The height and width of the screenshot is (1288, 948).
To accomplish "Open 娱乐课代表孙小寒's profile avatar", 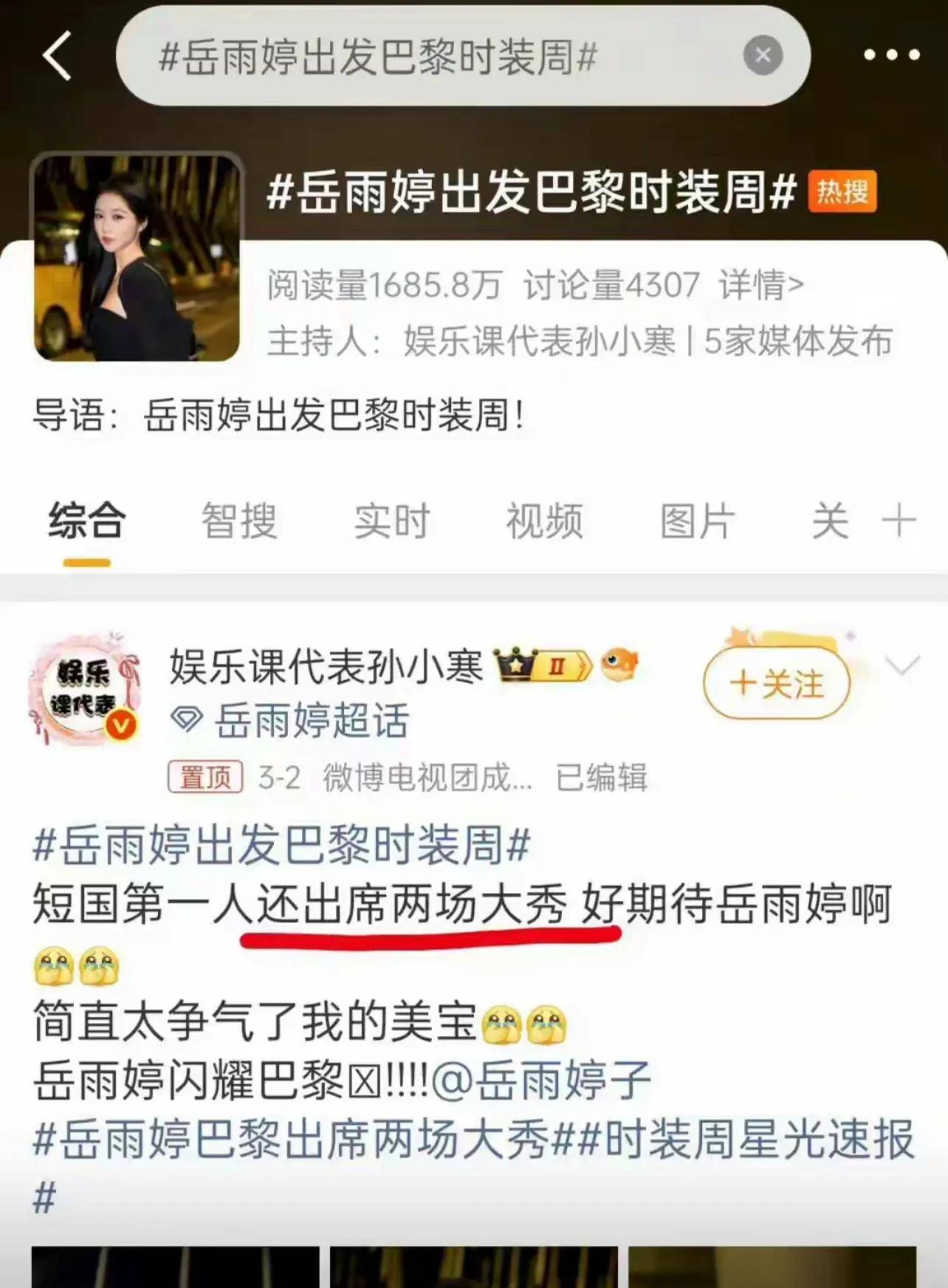I will [83, 688].
